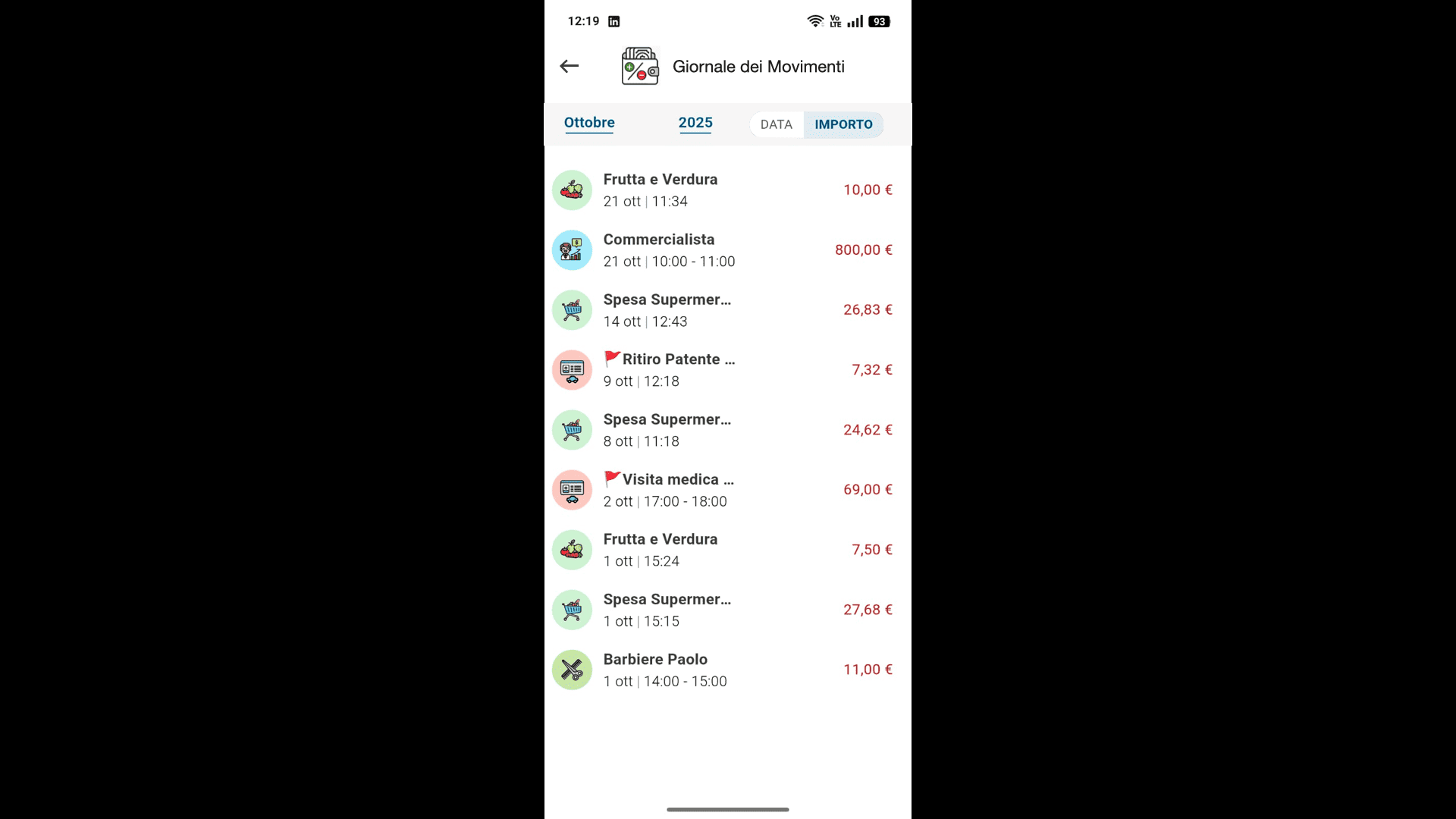Go back using the arrow icon
Viewport: 1456px width, 819px height.
(x=569, y=67)
